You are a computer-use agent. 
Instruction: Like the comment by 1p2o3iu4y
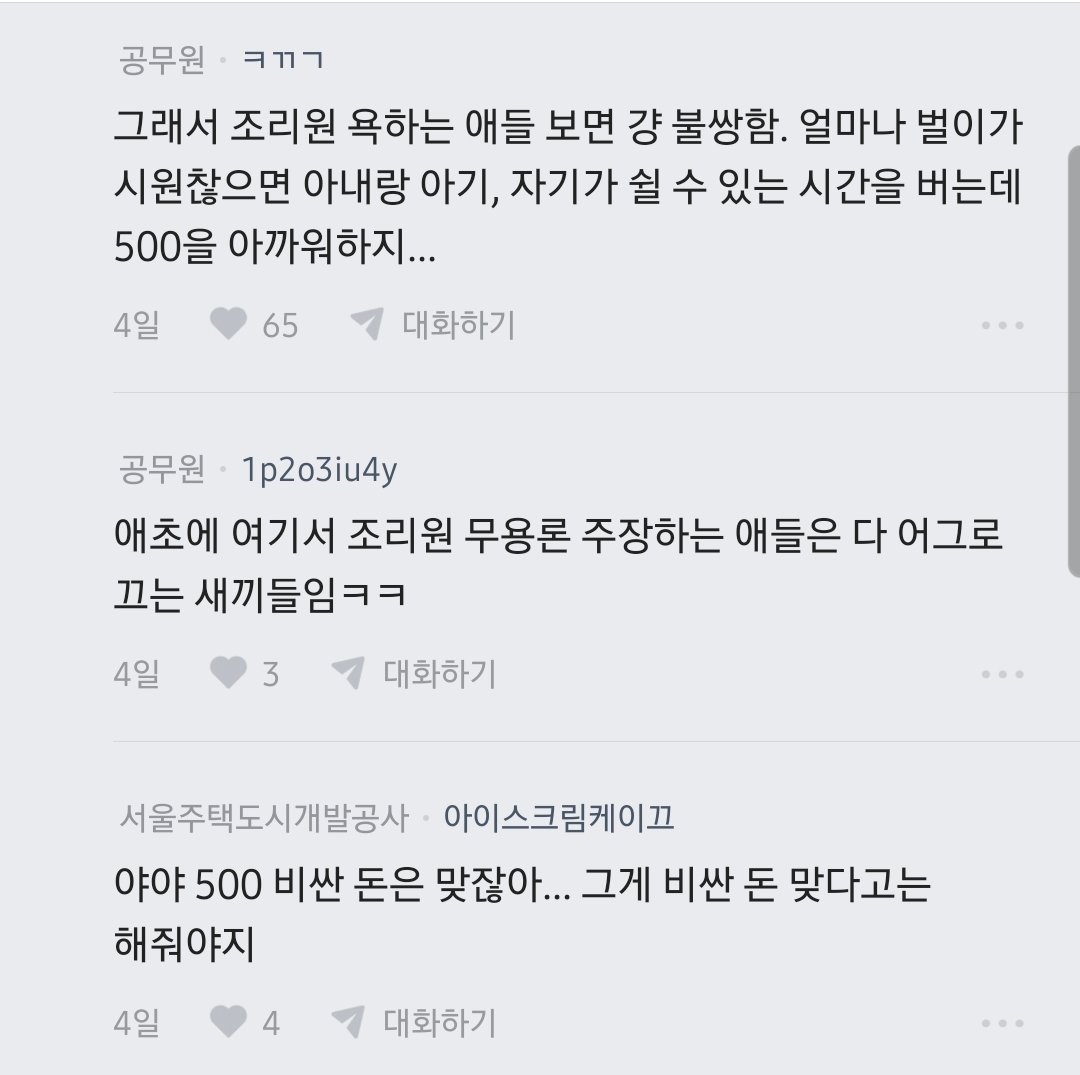[229, 674]
